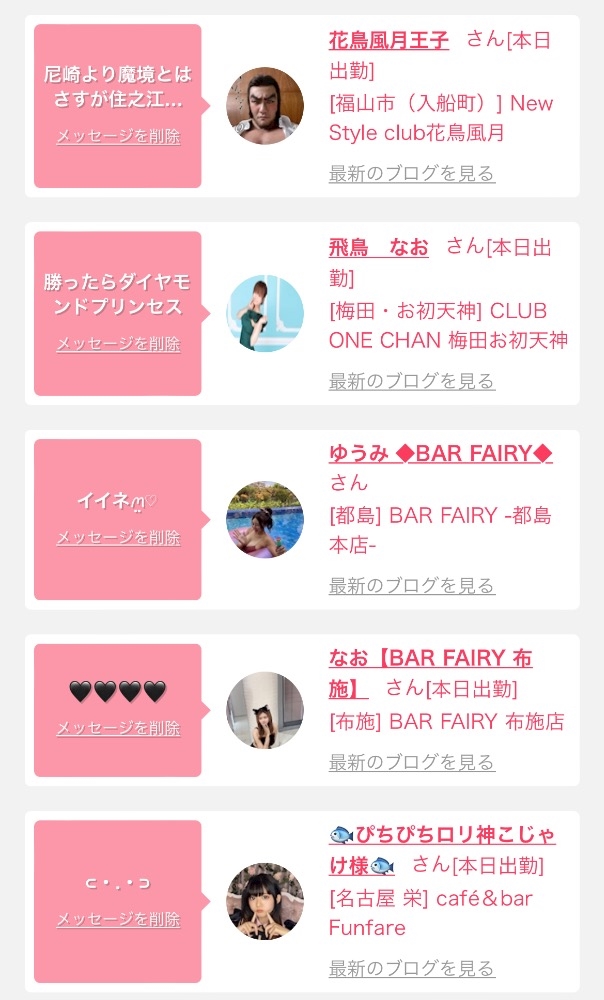The width and height of the screenshot is (604, 1000).
Task: Tap the avatar photo of 飛鳥 なお
Action: (x=265, y=313)
